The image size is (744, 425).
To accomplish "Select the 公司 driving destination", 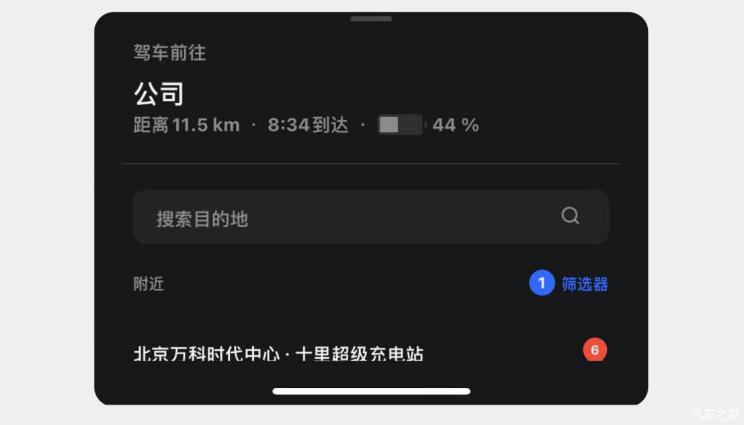I will coord(160,95).
